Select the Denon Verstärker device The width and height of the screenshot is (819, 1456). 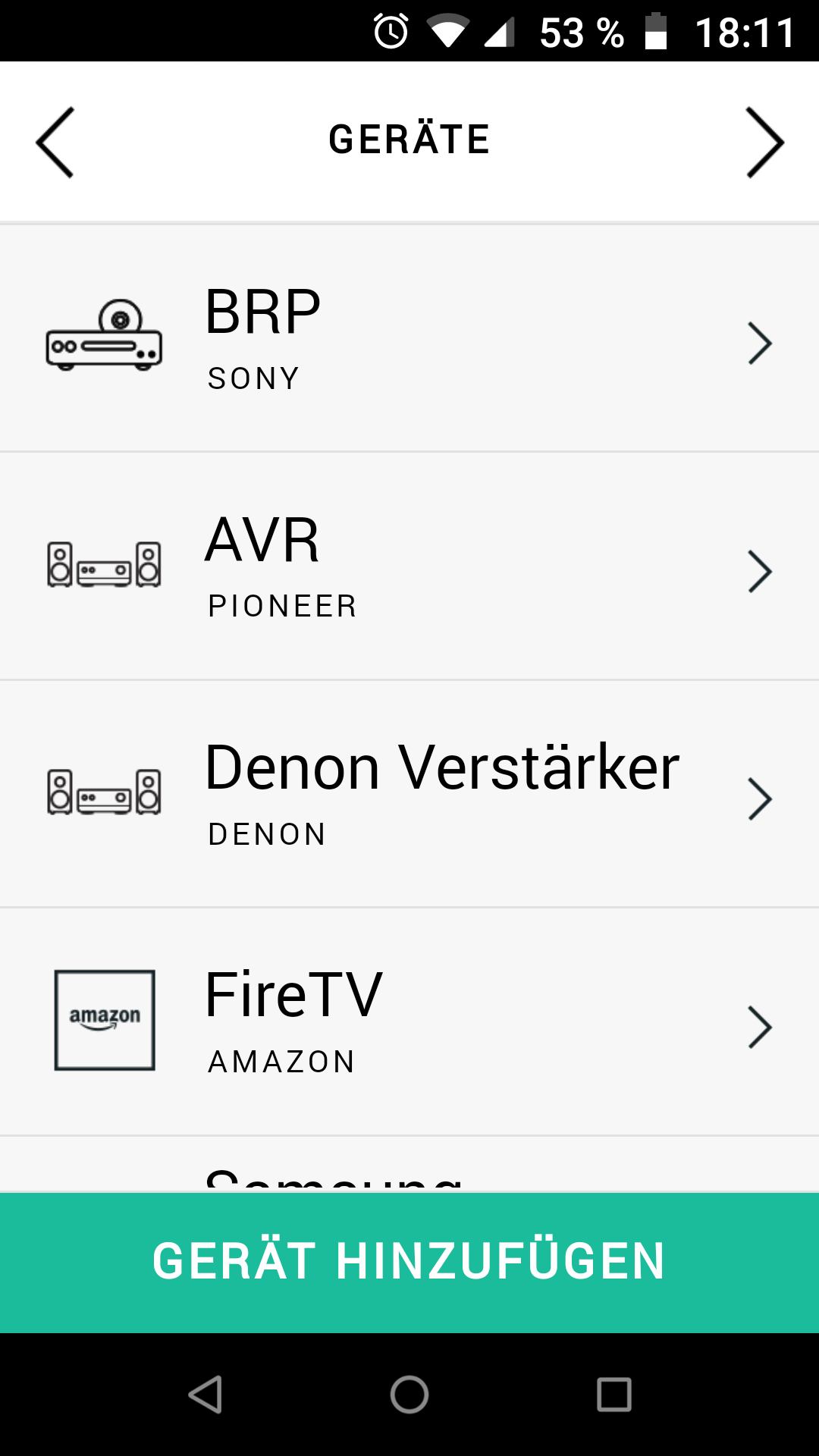pos(409,794)
